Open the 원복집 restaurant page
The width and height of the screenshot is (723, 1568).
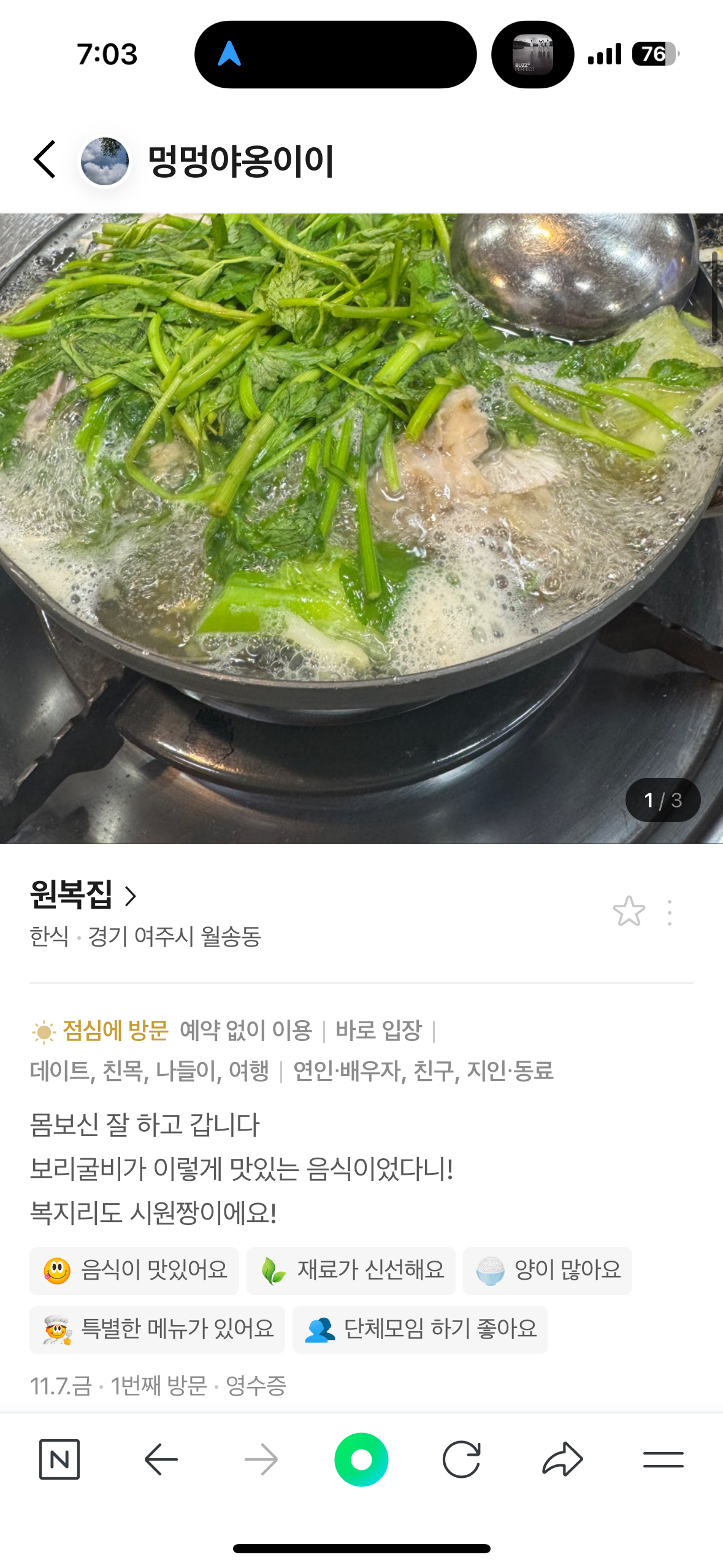[x=83, y=894]
